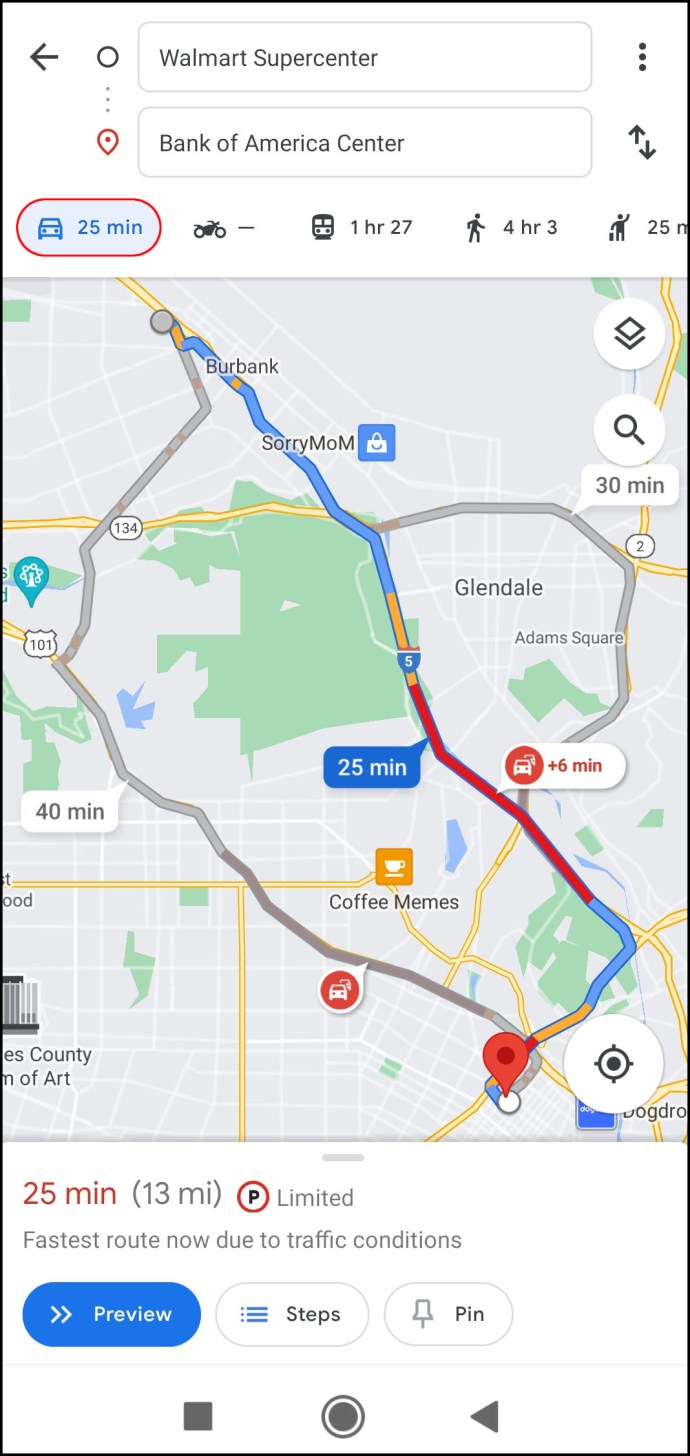Open the map layers button
Image resolution: width=690 pixels, height=1456 pixels.
[629, 336]
